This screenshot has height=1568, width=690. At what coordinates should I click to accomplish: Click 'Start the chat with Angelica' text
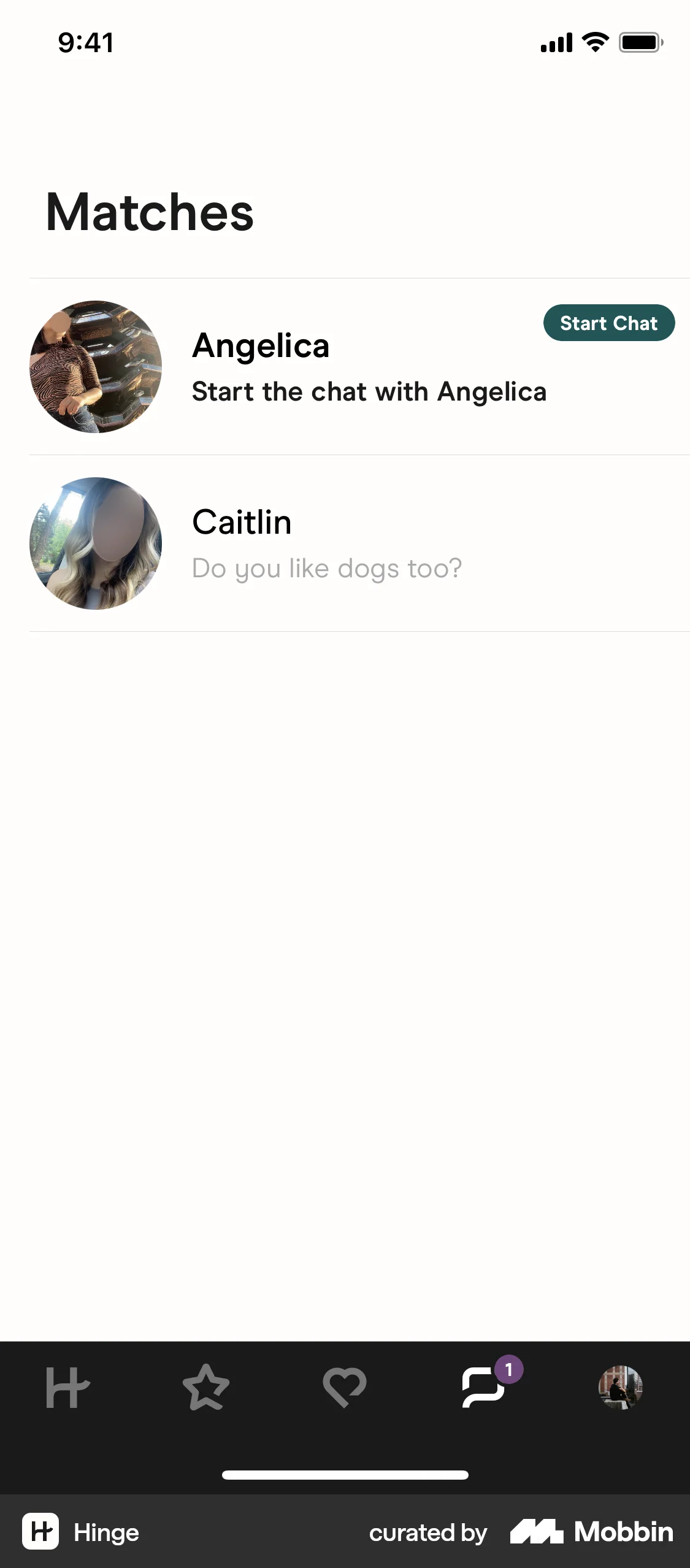[x=369, y=391]
